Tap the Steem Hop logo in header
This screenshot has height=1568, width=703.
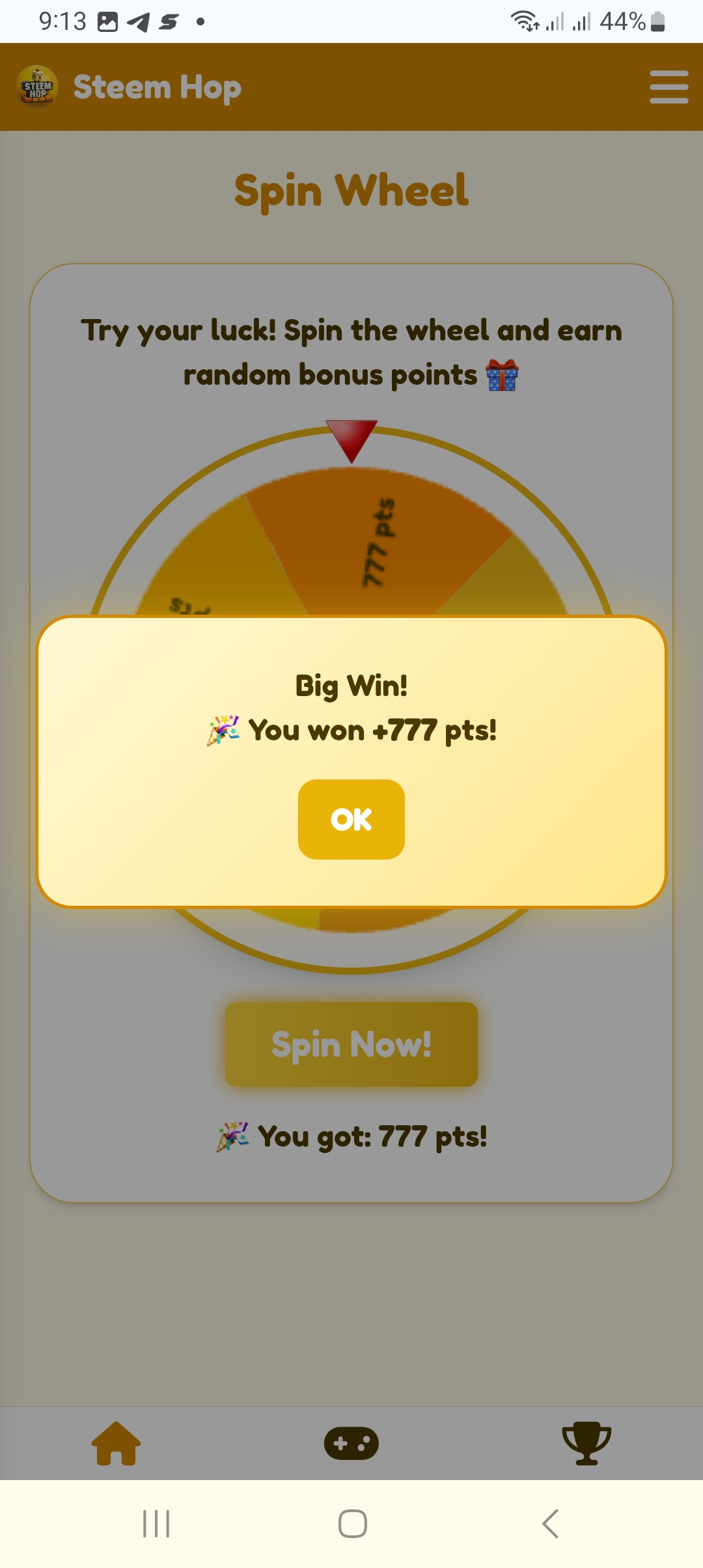(37, 87)
